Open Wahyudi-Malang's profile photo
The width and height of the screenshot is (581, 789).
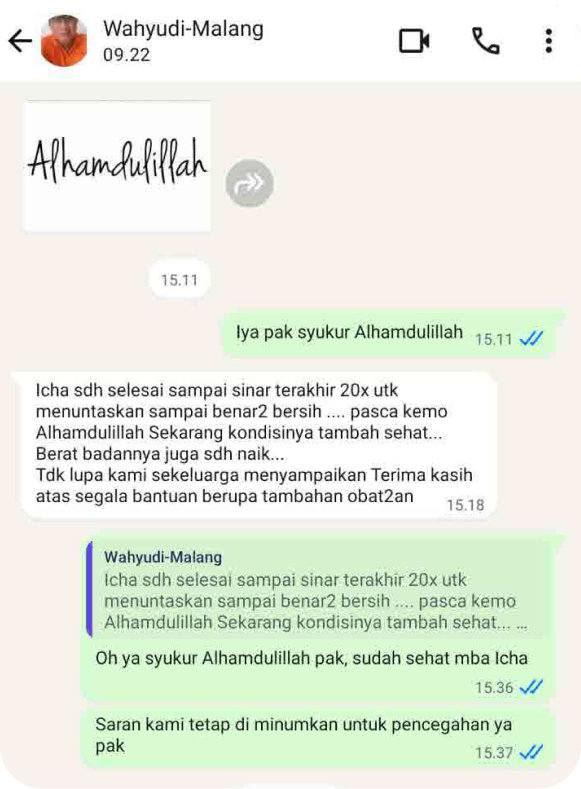pos(64,41)
